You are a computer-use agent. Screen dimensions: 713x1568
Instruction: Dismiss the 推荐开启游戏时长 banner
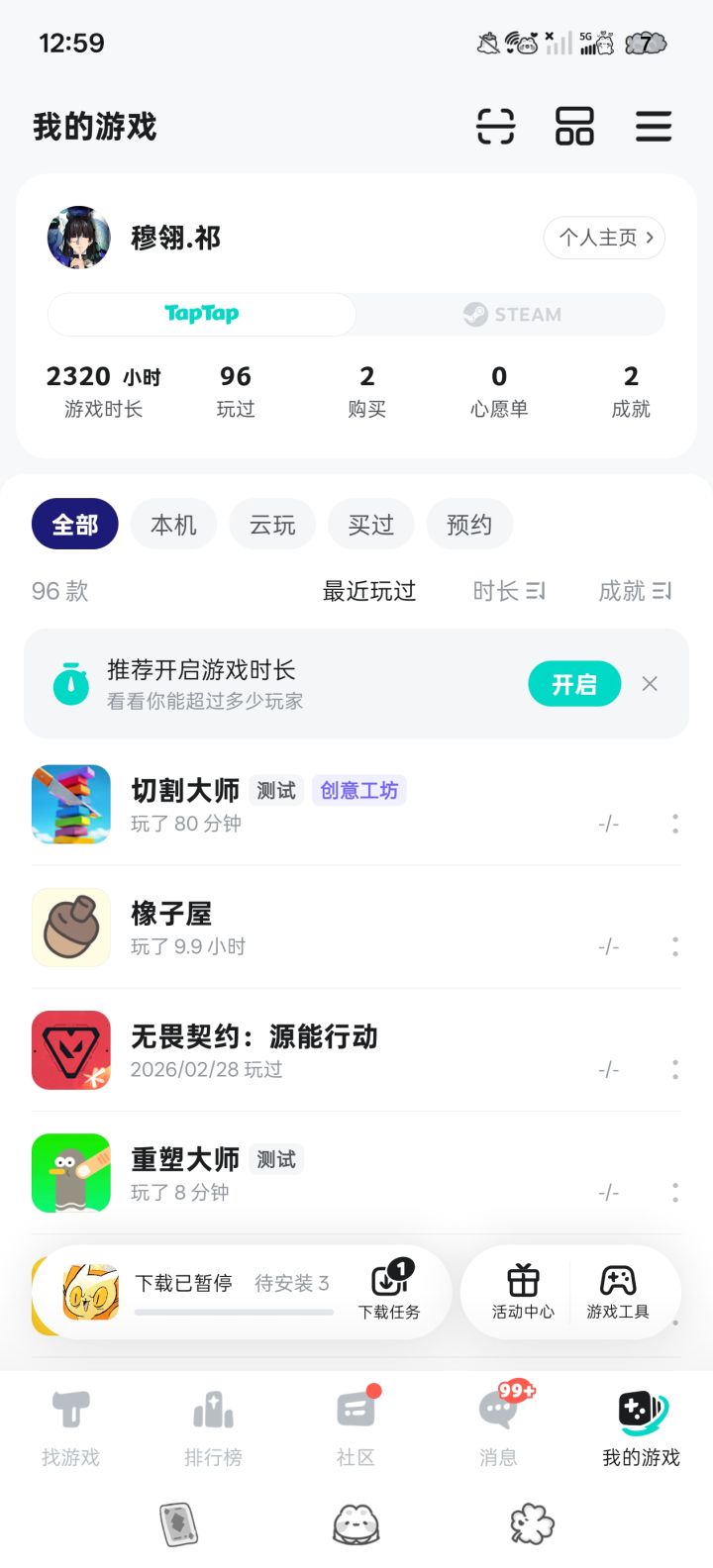pos(650,684)
